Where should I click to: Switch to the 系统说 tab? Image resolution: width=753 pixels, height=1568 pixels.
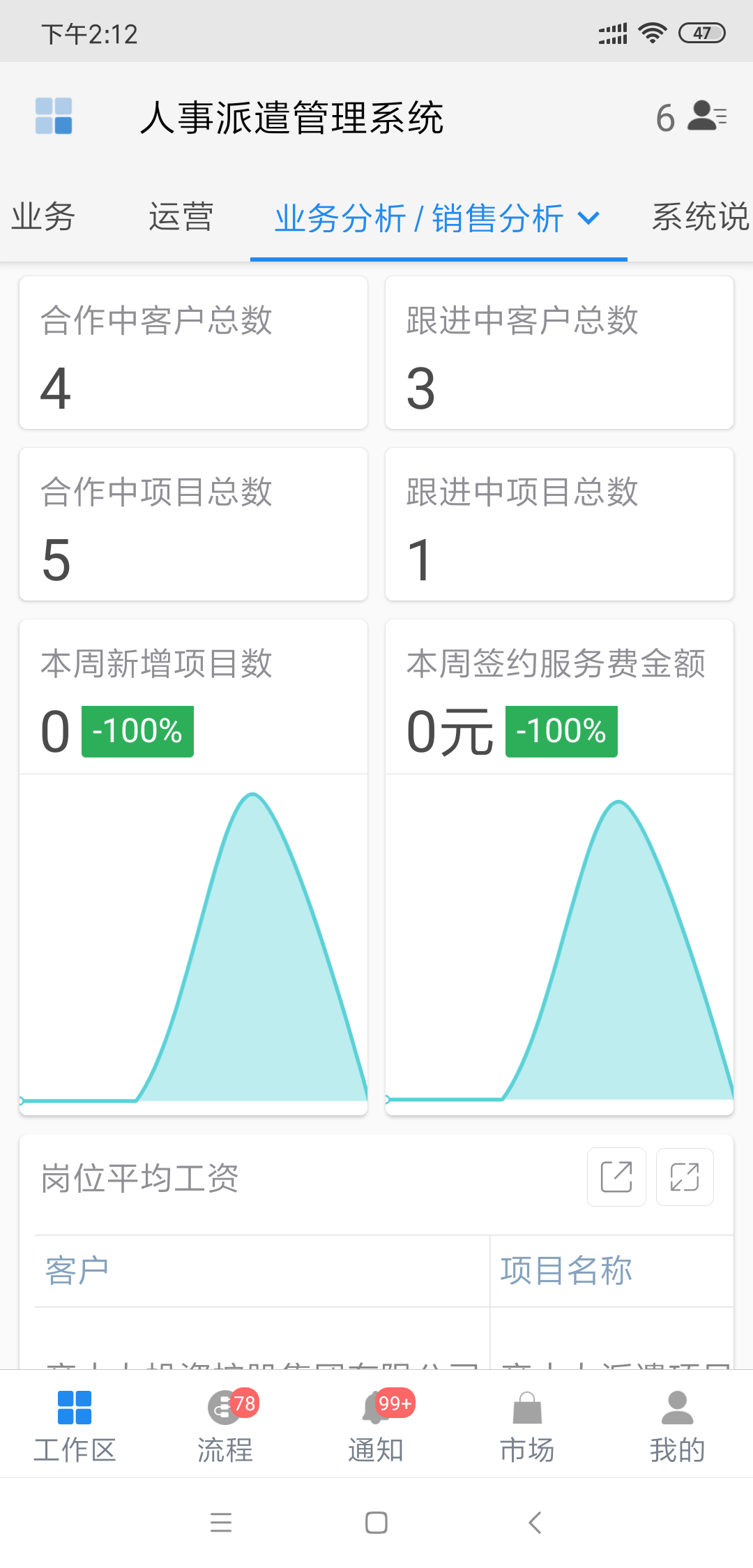(x=701, y=217)
